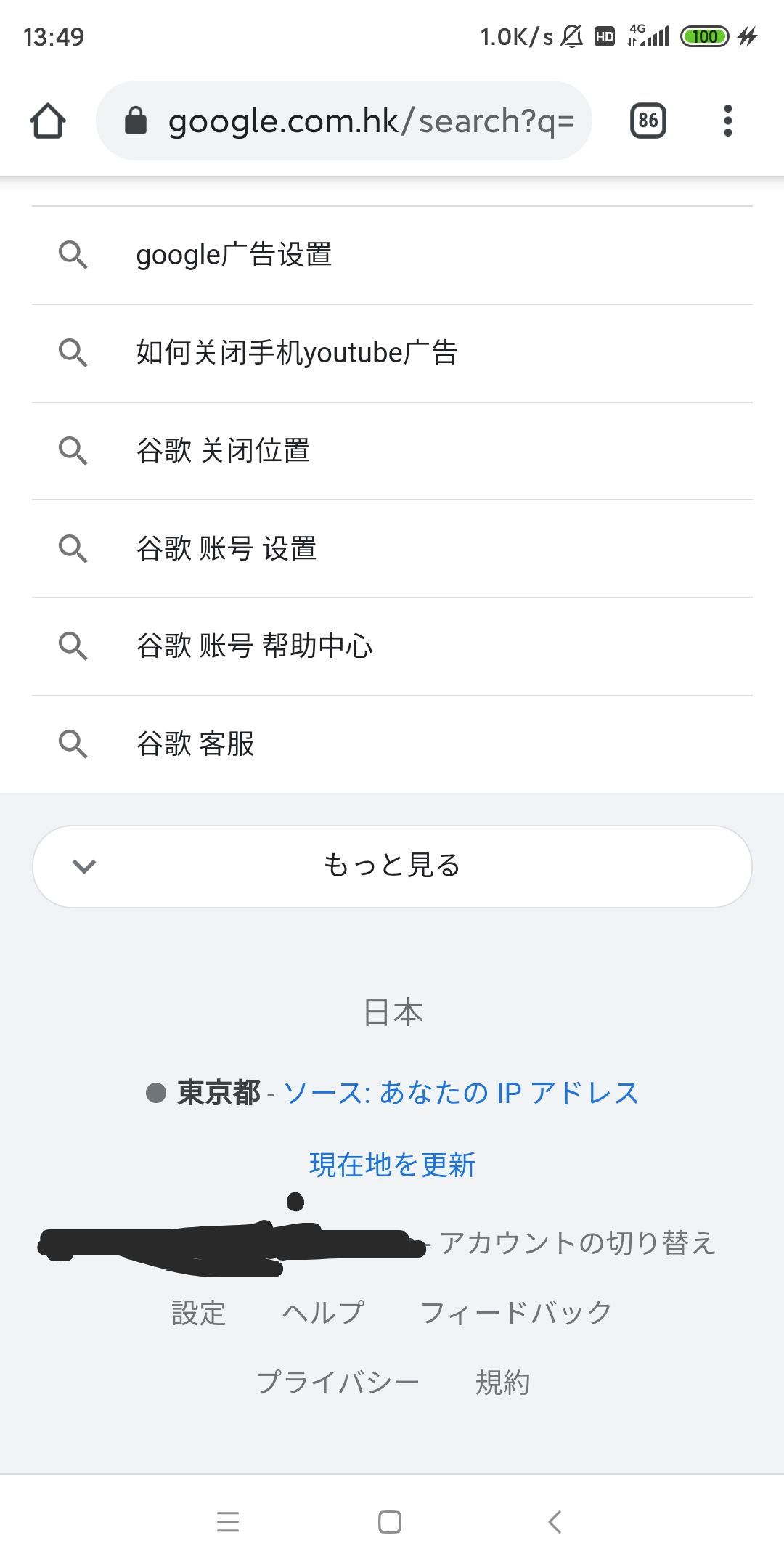Viewport: 784px width, 1567px height.
Task: Open the tab switcher showing 86 tabs
Action: click(x=646, y=121)
